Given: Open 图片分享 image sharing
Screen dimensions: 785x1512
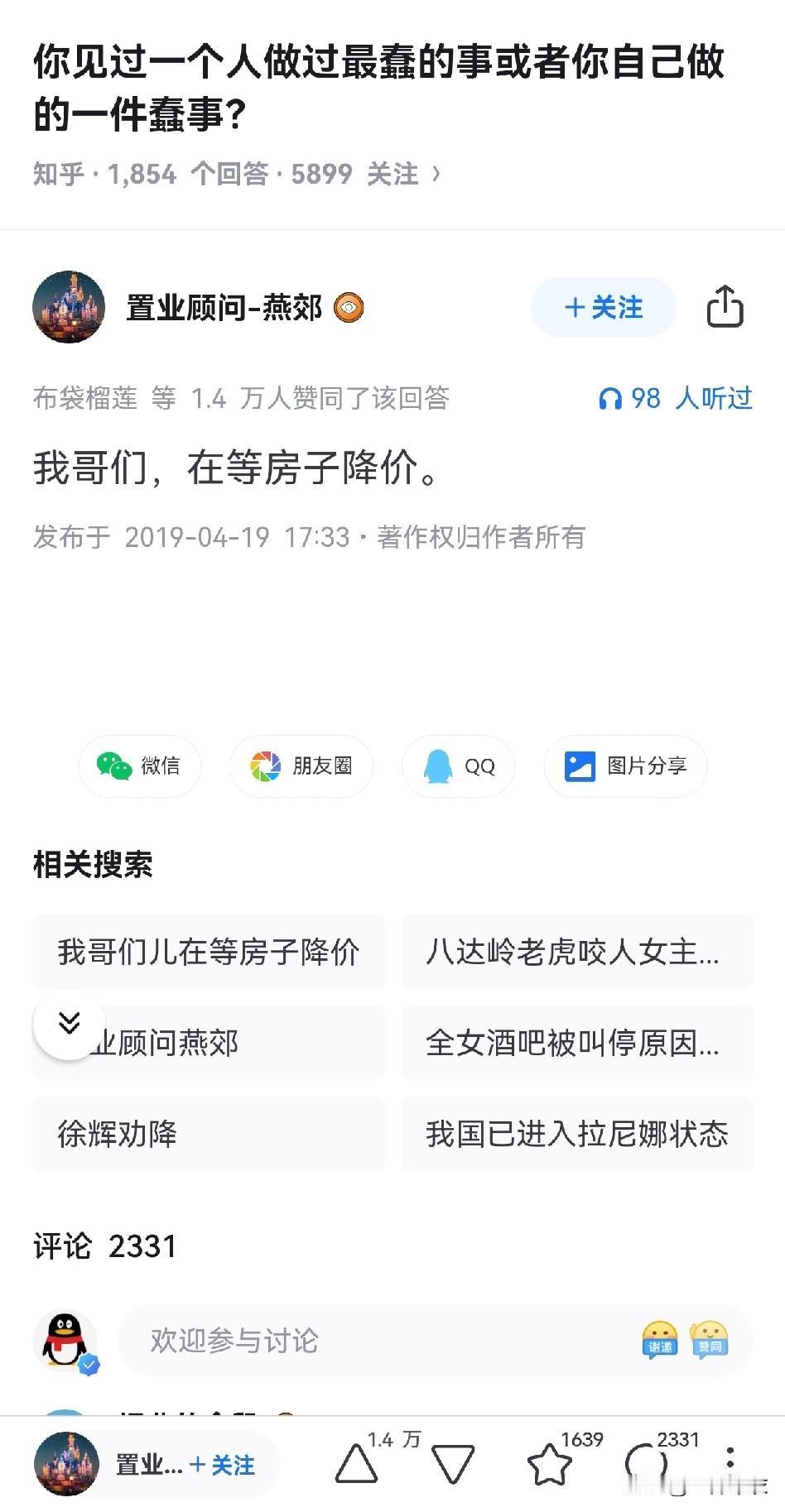Looking at the screenshot, I should tap(625, 766).
